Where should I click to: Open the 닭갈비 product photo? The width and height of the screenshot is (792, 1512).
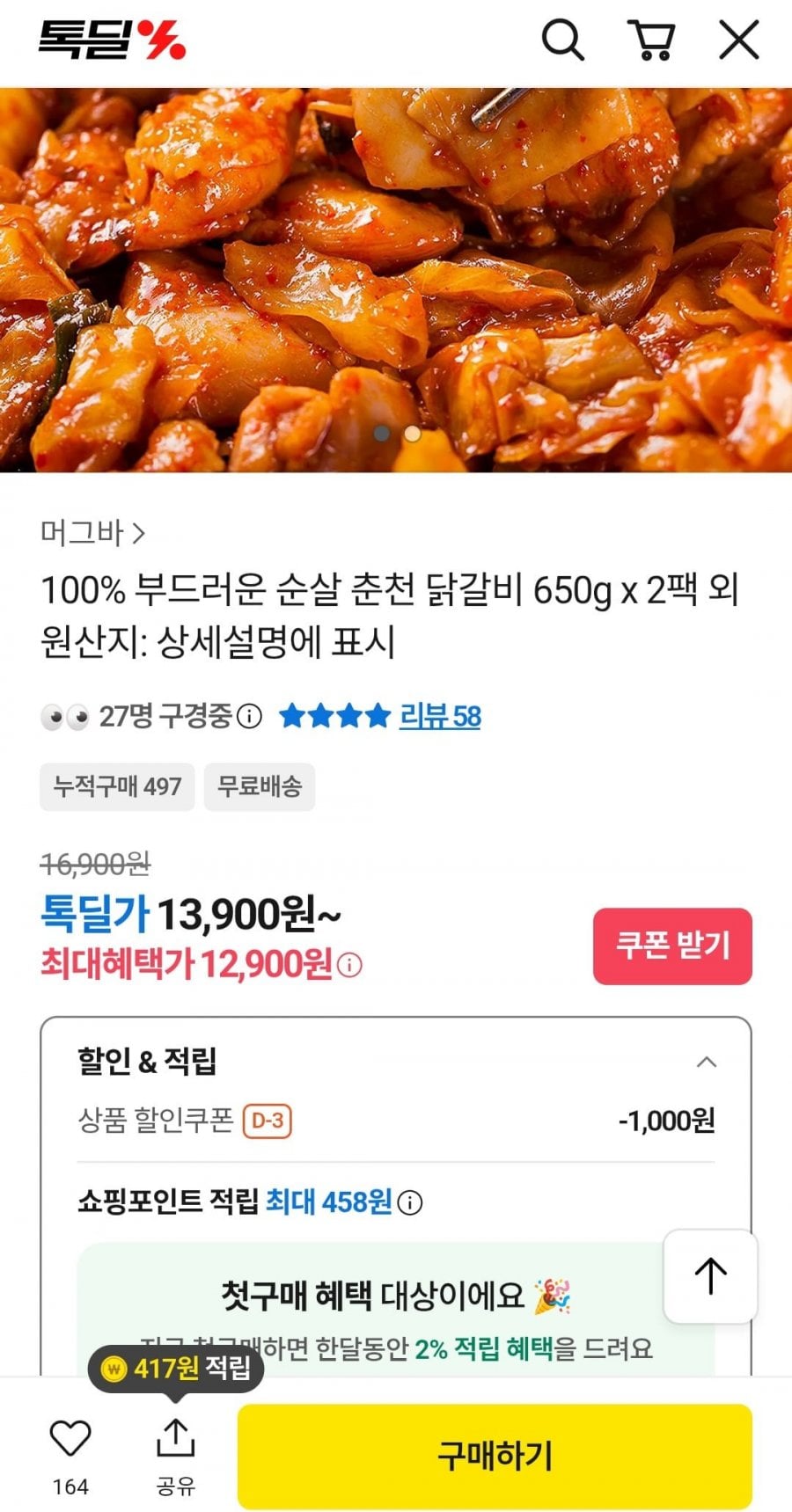[x=396, y=280]
